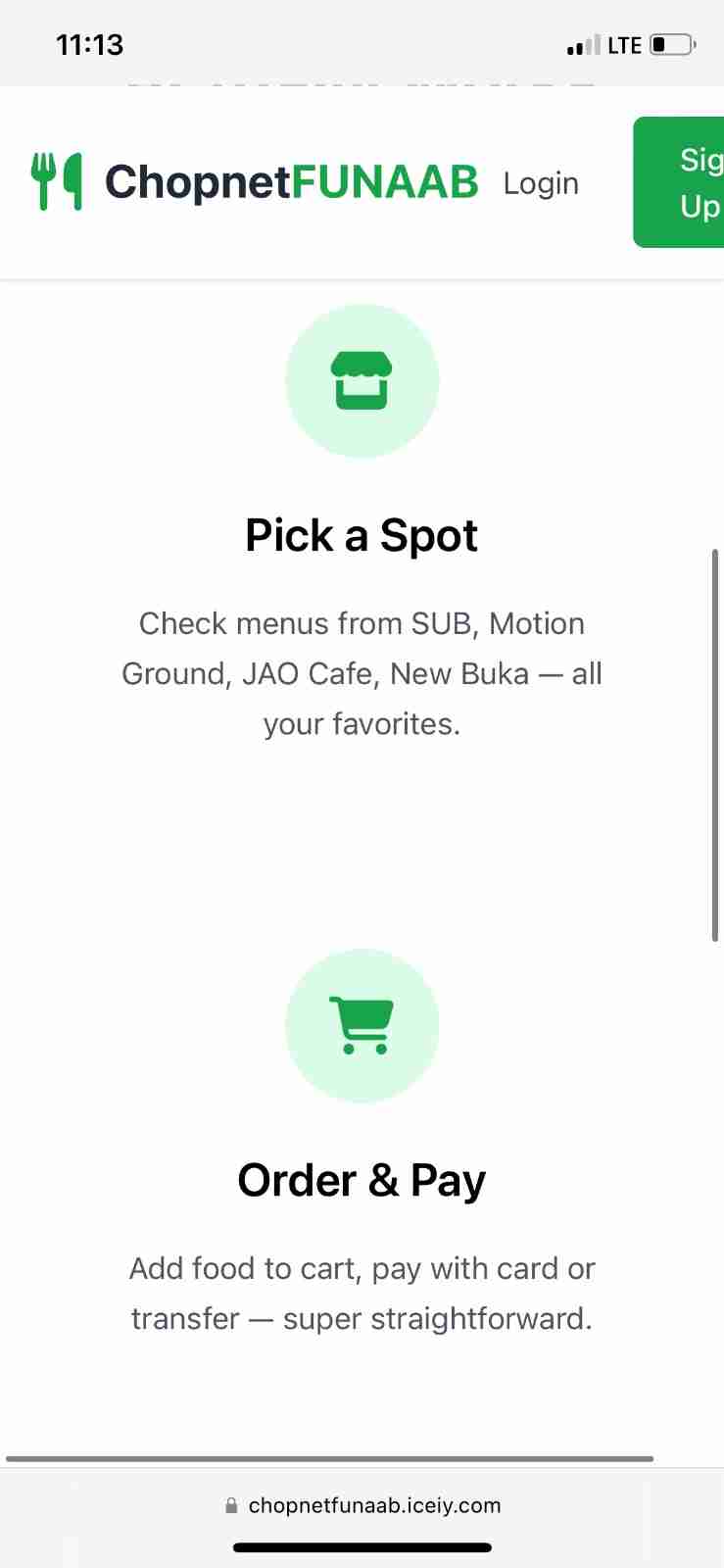
Task: Open the Login link
Action: pyautogui.click(x=541, y=183)
